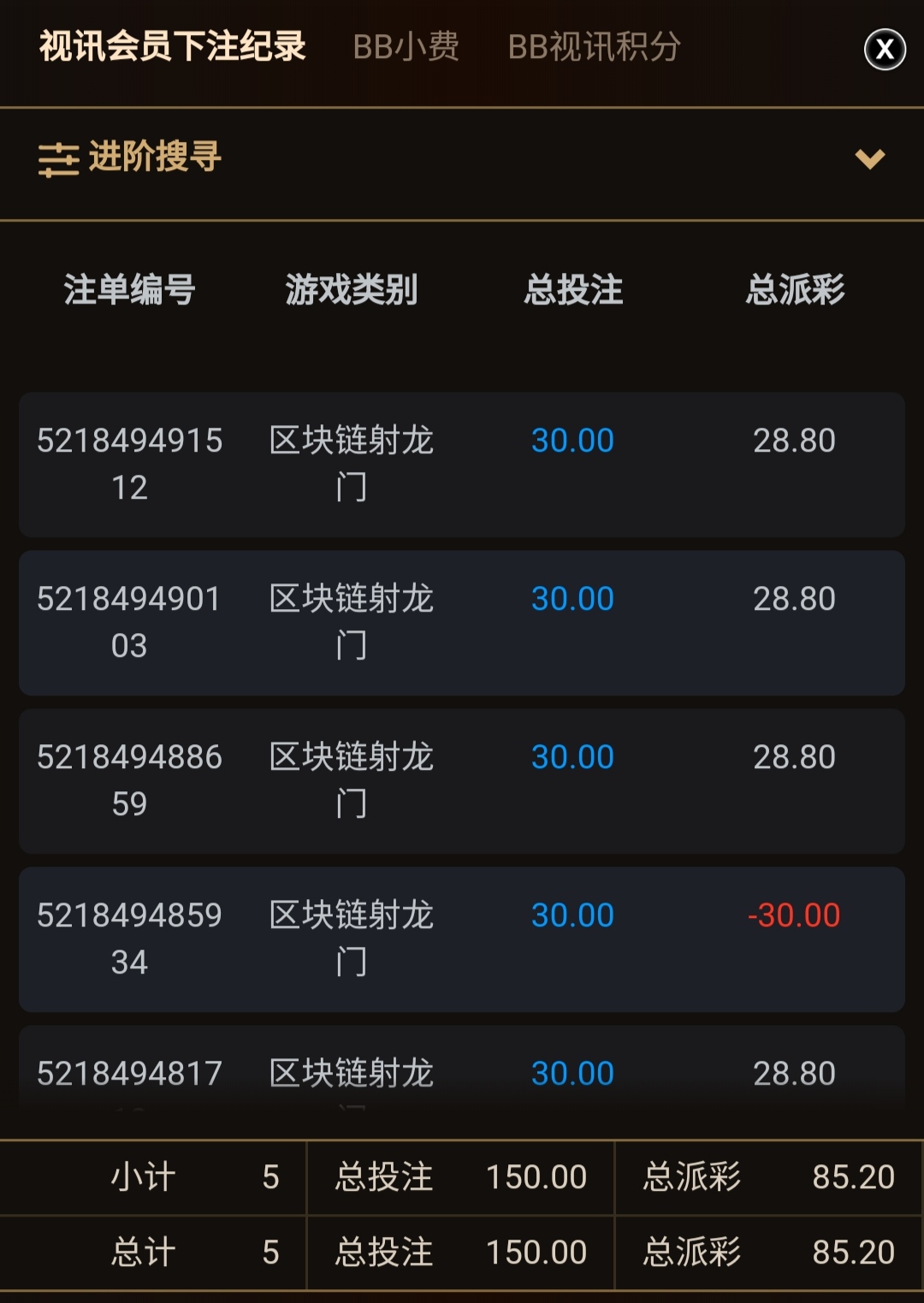Open bet record ending in 0103
This screenshot has height=1303, width=924.
click(462, 623)
